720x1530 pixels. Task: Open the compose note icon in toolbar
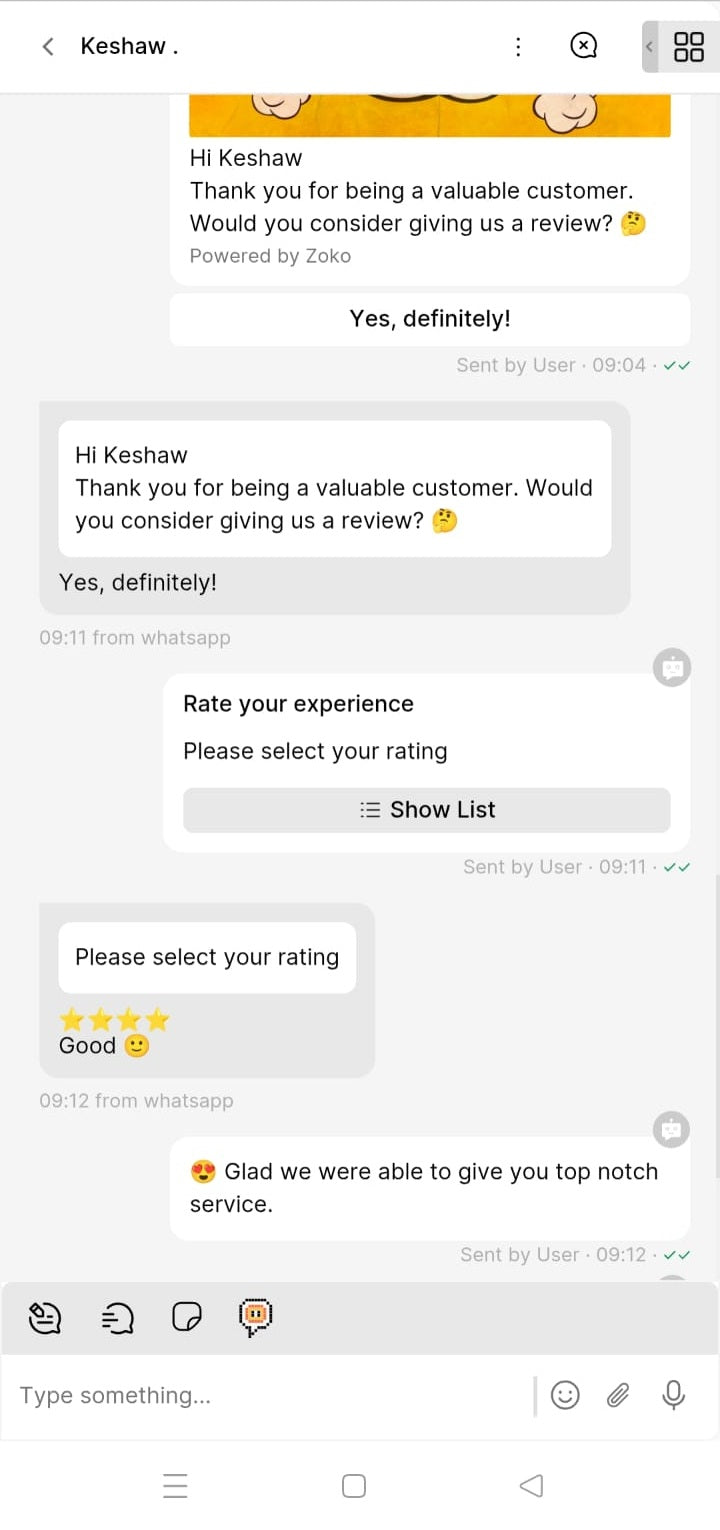pyautogui.click(x=45, y=1318)
